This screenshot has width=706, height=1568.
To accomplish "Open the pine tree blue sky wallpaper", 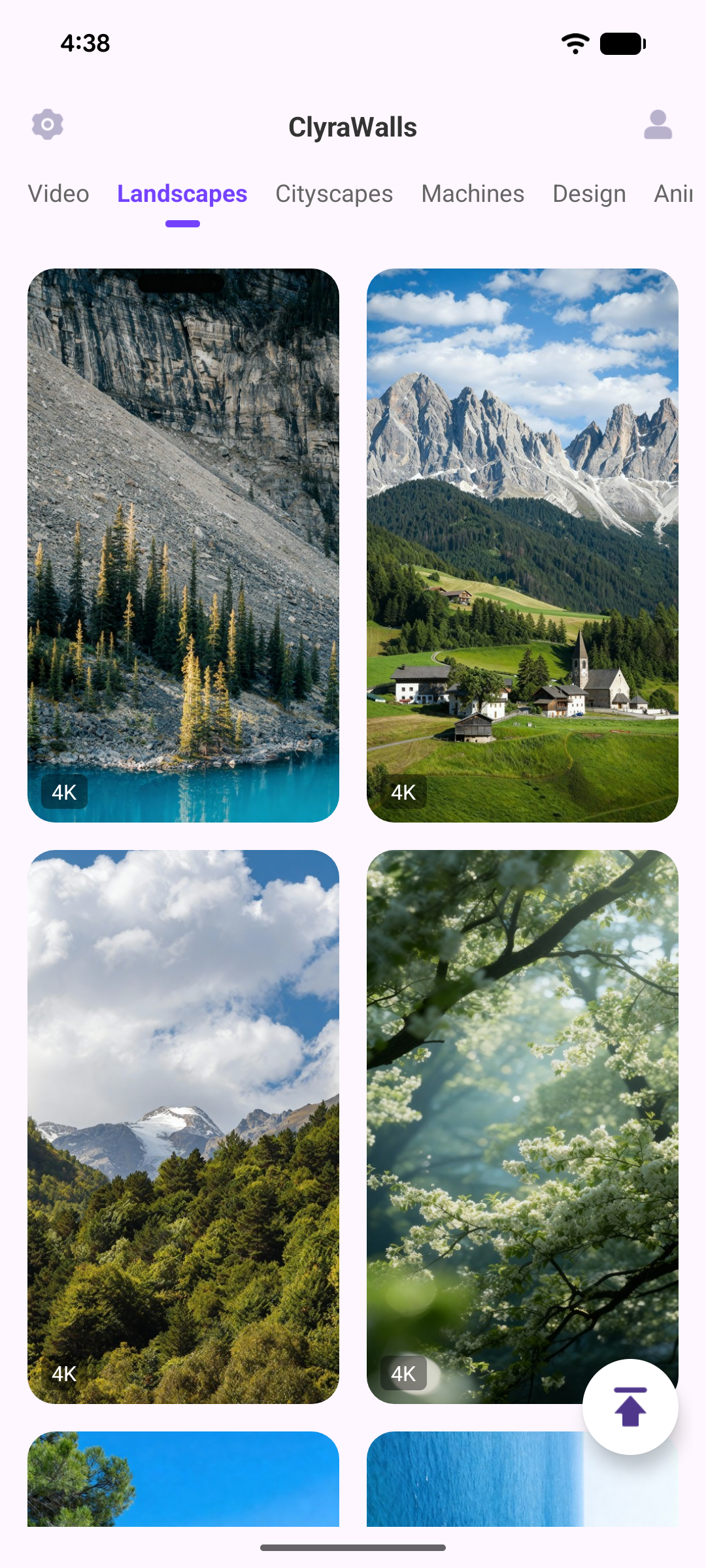I will [x=183, y=1479].
